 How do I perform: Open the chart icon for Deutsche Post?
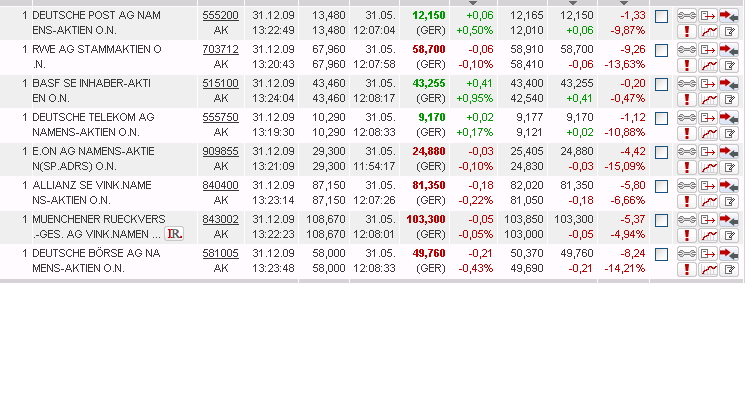click(x=708, y=32)
